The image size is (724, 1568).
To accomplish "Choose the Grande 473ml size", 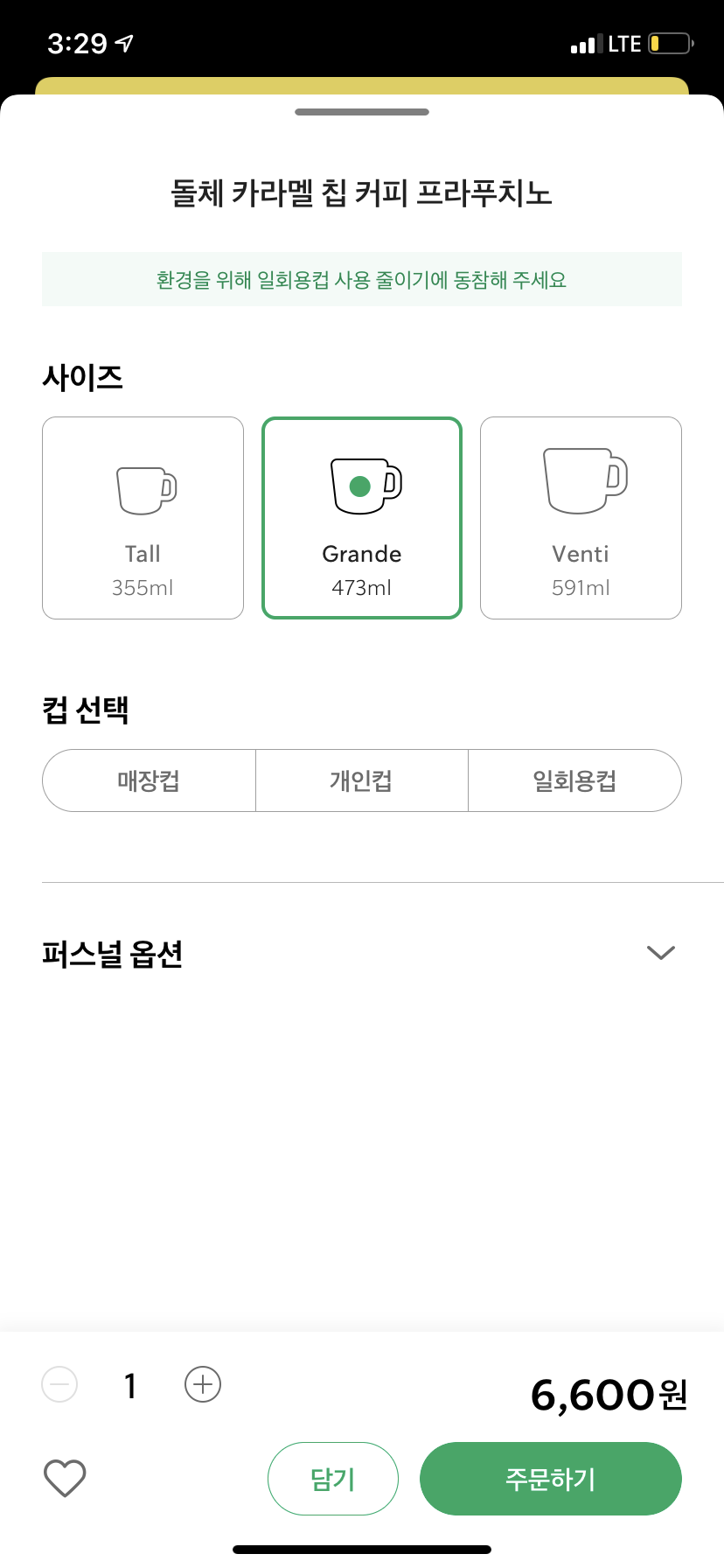I will coord(362,518).
